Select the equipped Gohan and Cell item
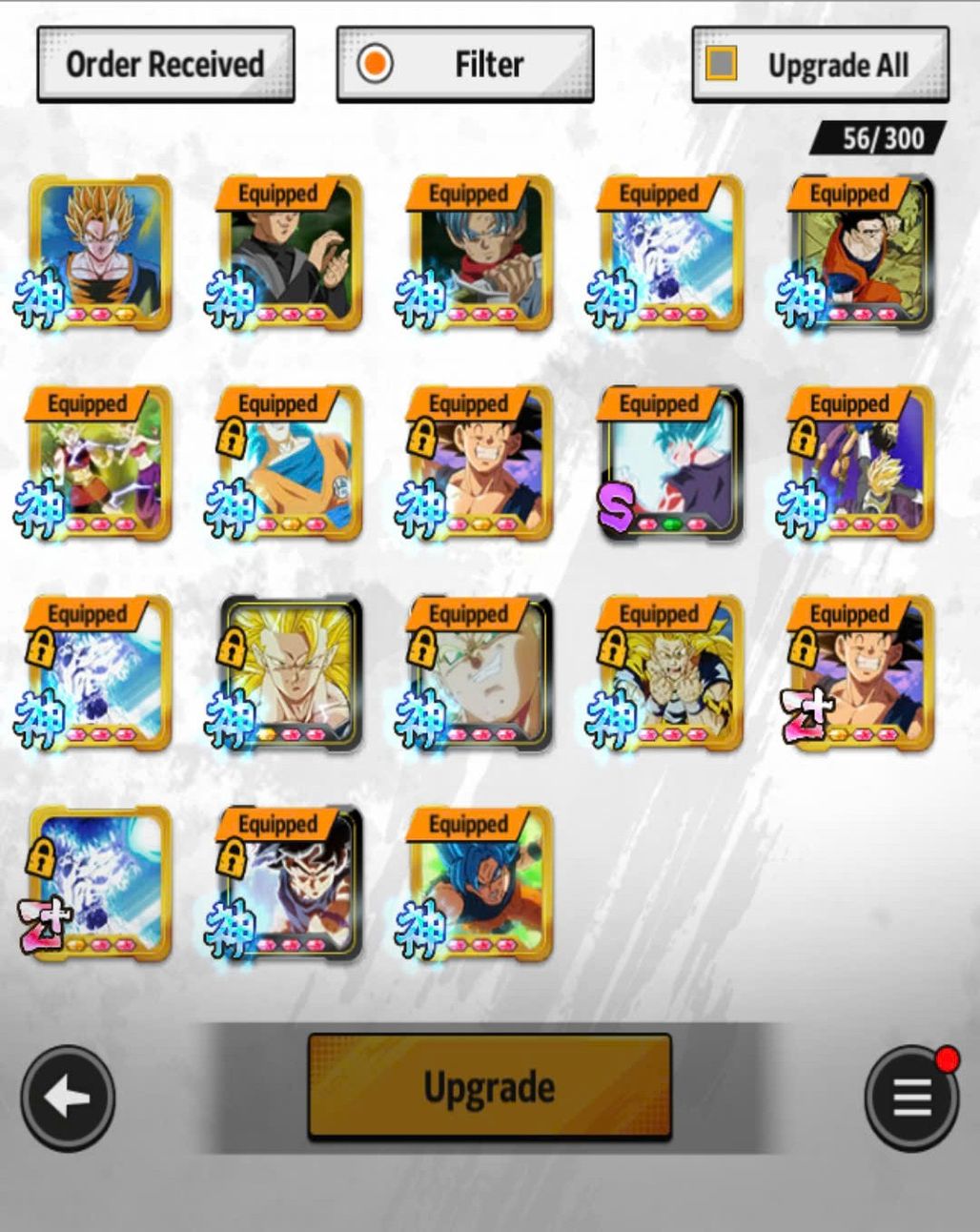Screen dimensions: 980x1232 861,253
